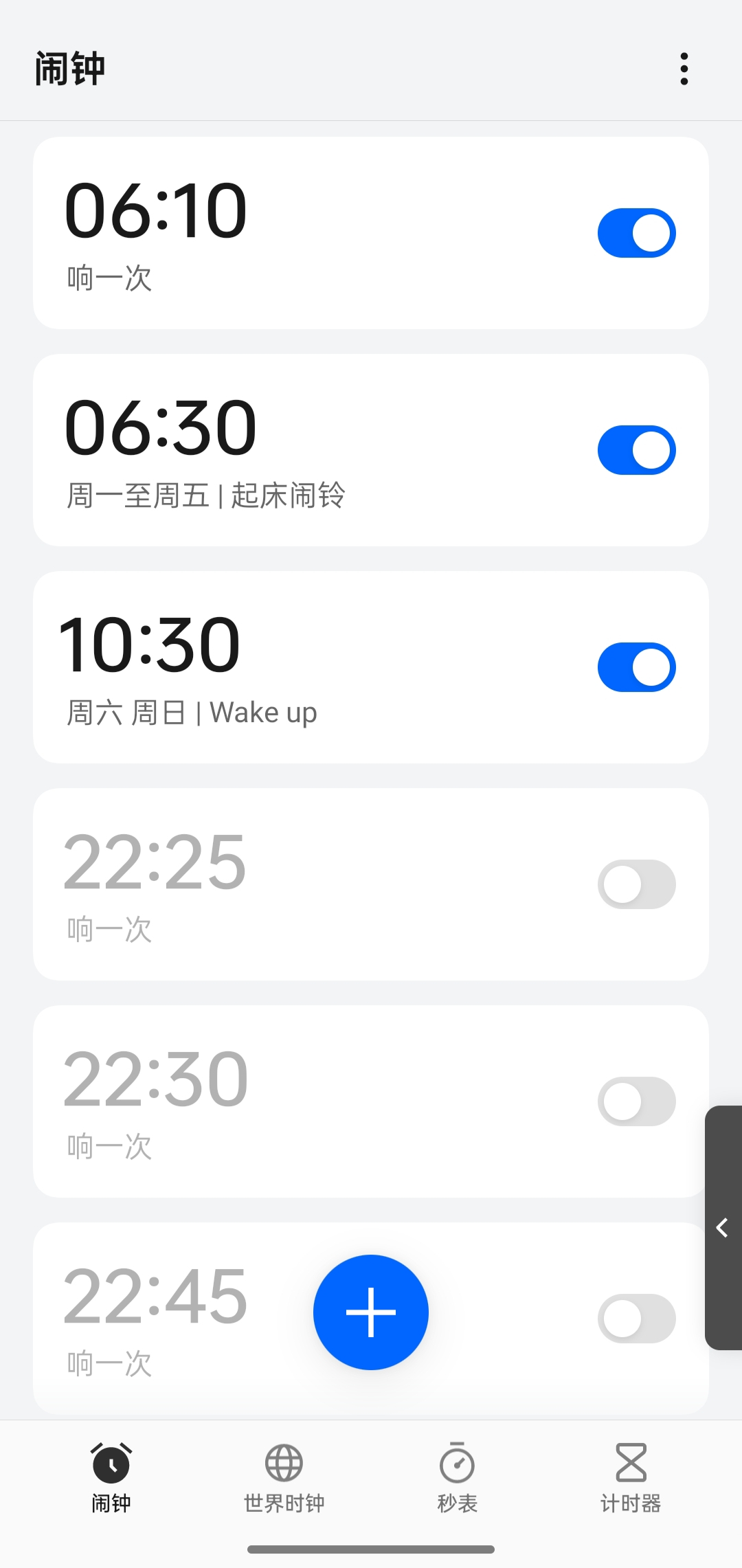This screenshot has width=742, height=1568.
Task: Turn off the 06:10 alarm
Action: point(637,233)
